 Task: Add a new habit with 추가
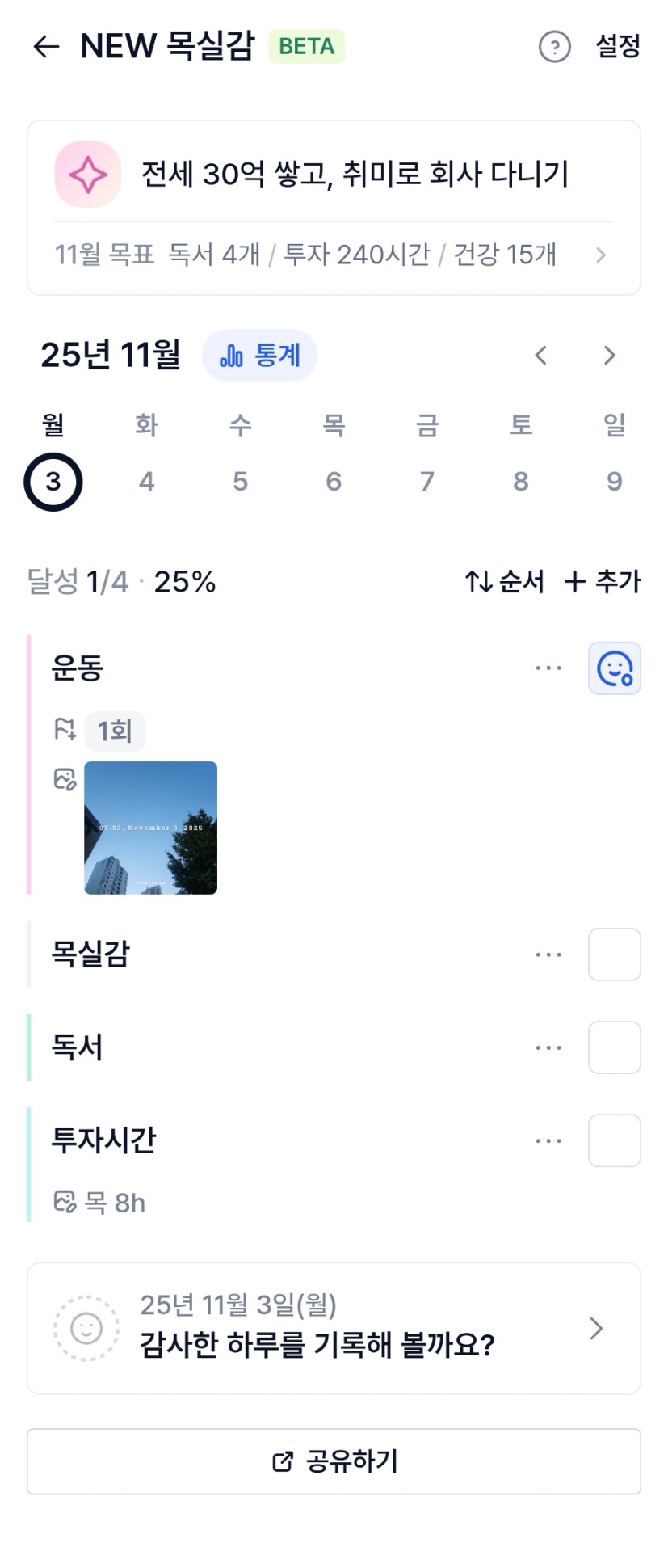[603, 581]
